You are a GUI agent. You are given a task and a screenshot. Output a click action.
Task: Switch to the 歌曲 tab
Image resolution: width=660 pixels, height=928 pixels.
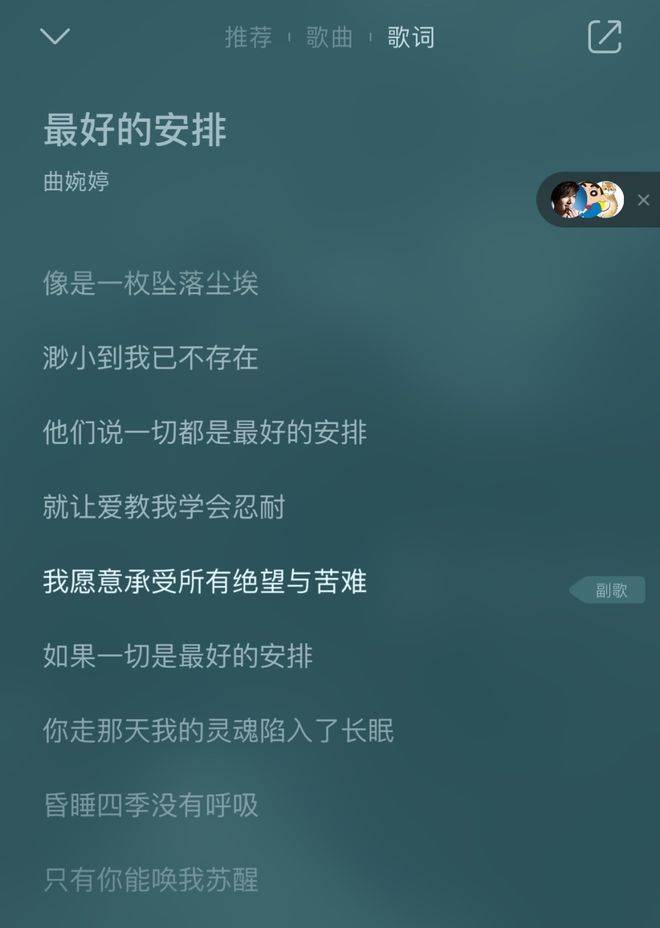[329, 38]
